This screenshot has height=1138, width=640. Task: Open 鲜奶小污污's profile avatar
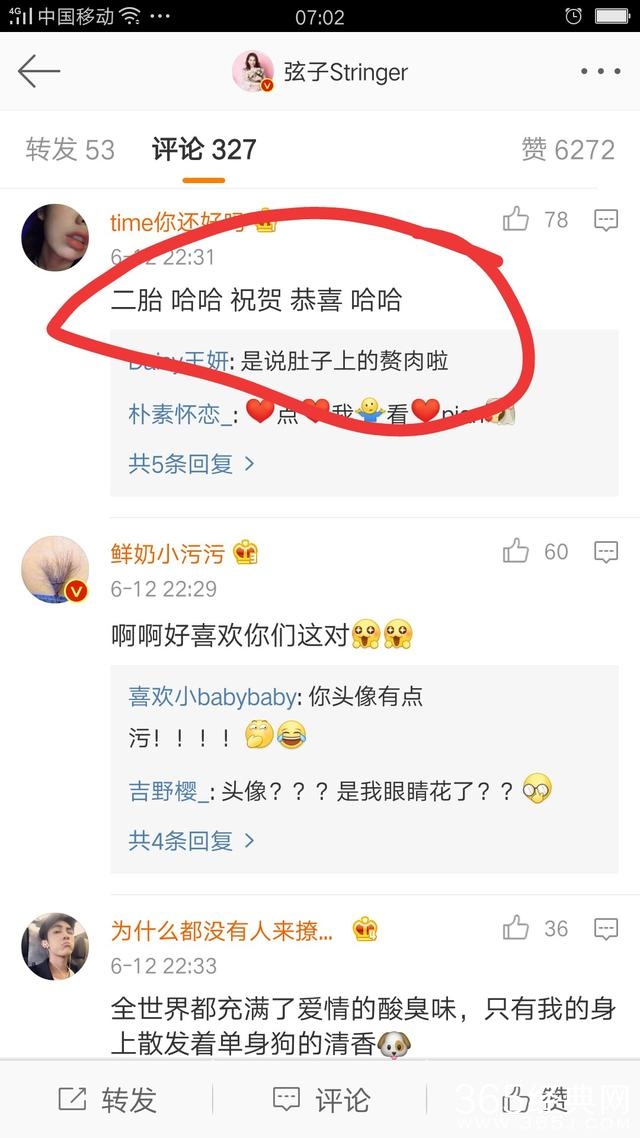55,569
